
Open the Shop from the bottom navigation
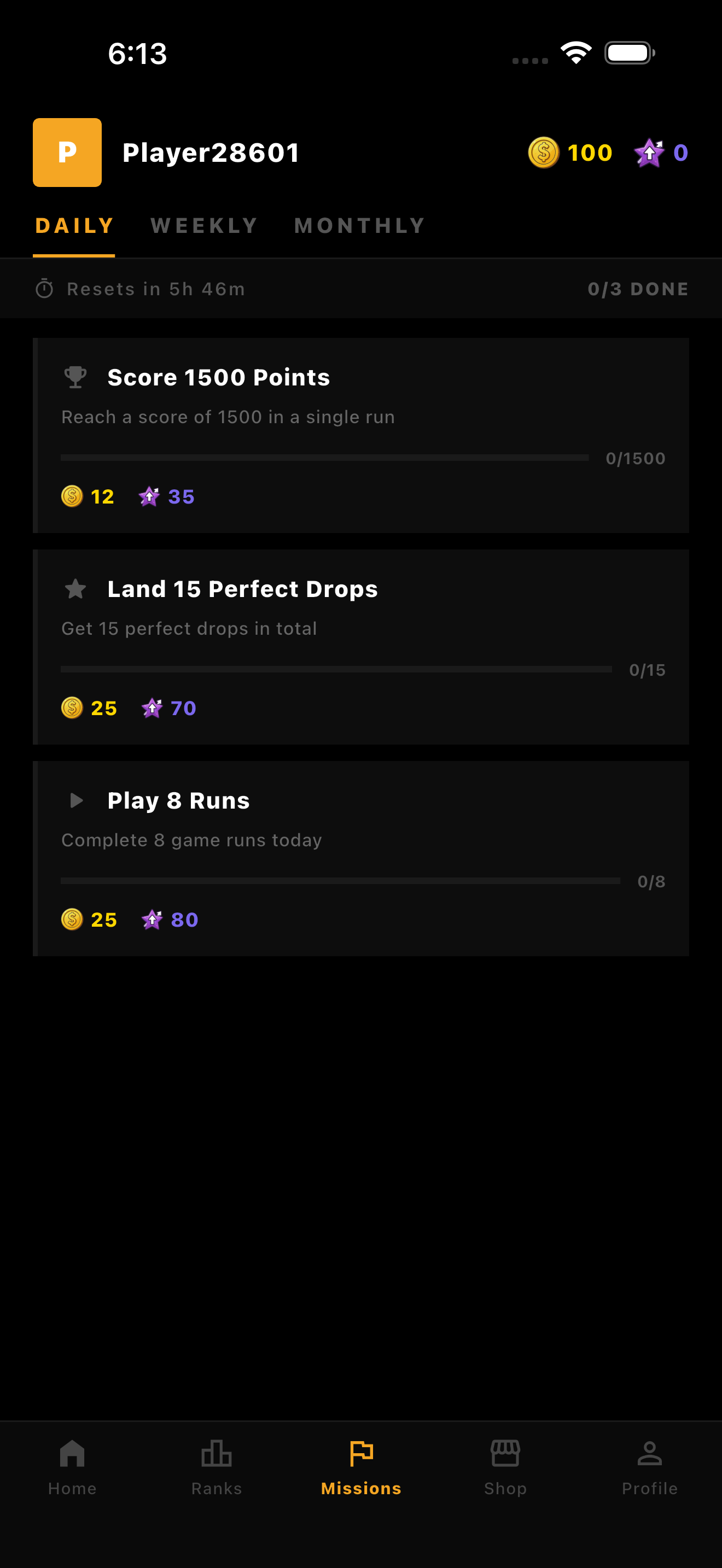click(x=505, y=1466)
